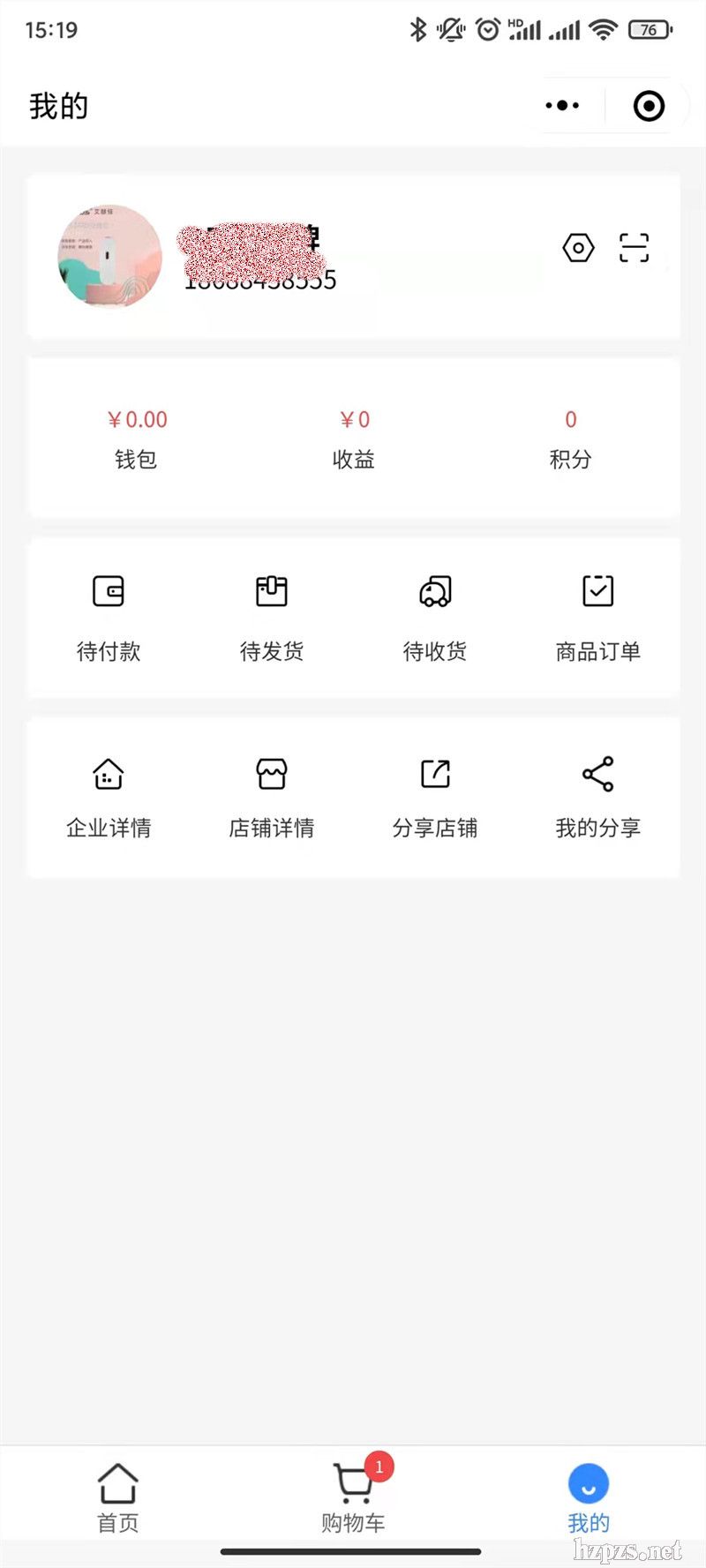This screenshot has height=1568, width=706.
Task: Open 我的分享 my shares
Action: 597,797
